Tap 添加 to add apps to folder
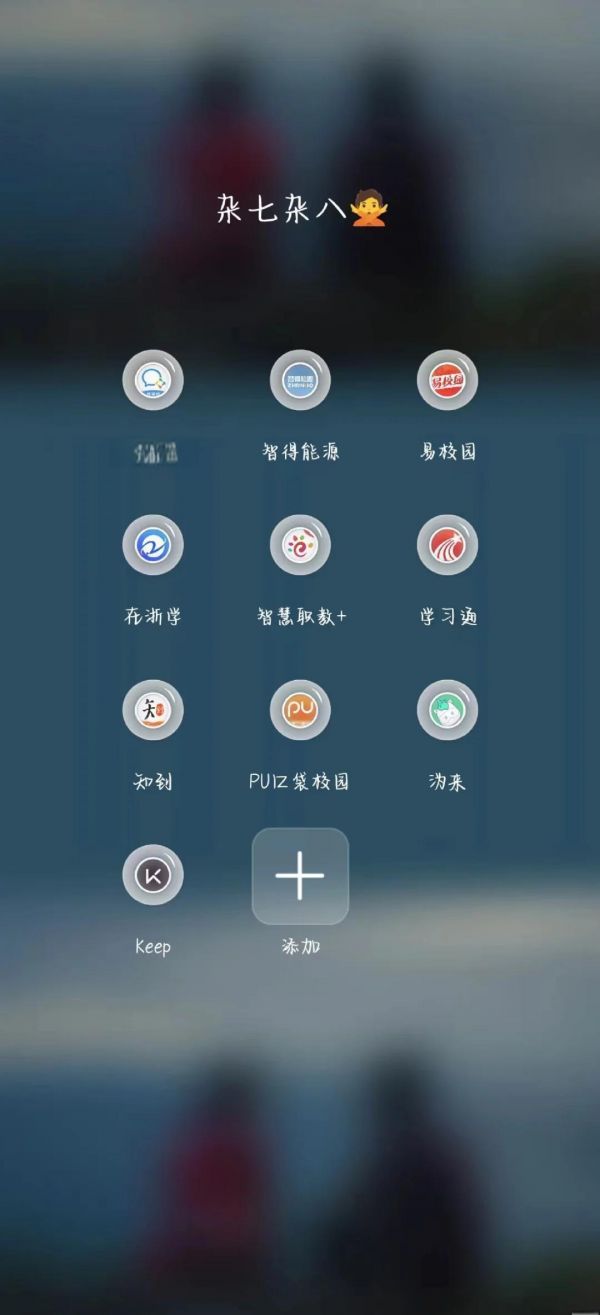Image resolution: width=600 pixels, height=1315 pixels. [300, 876]
